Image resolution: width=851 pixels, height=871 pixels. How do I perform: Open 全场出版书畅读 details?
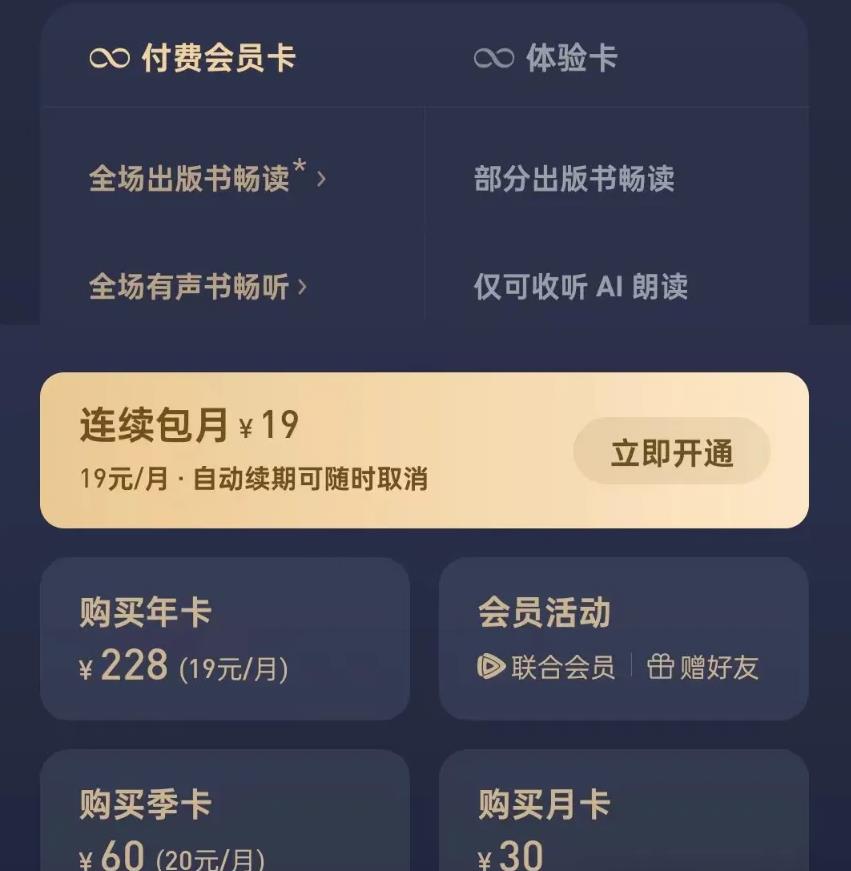(207, 179)
